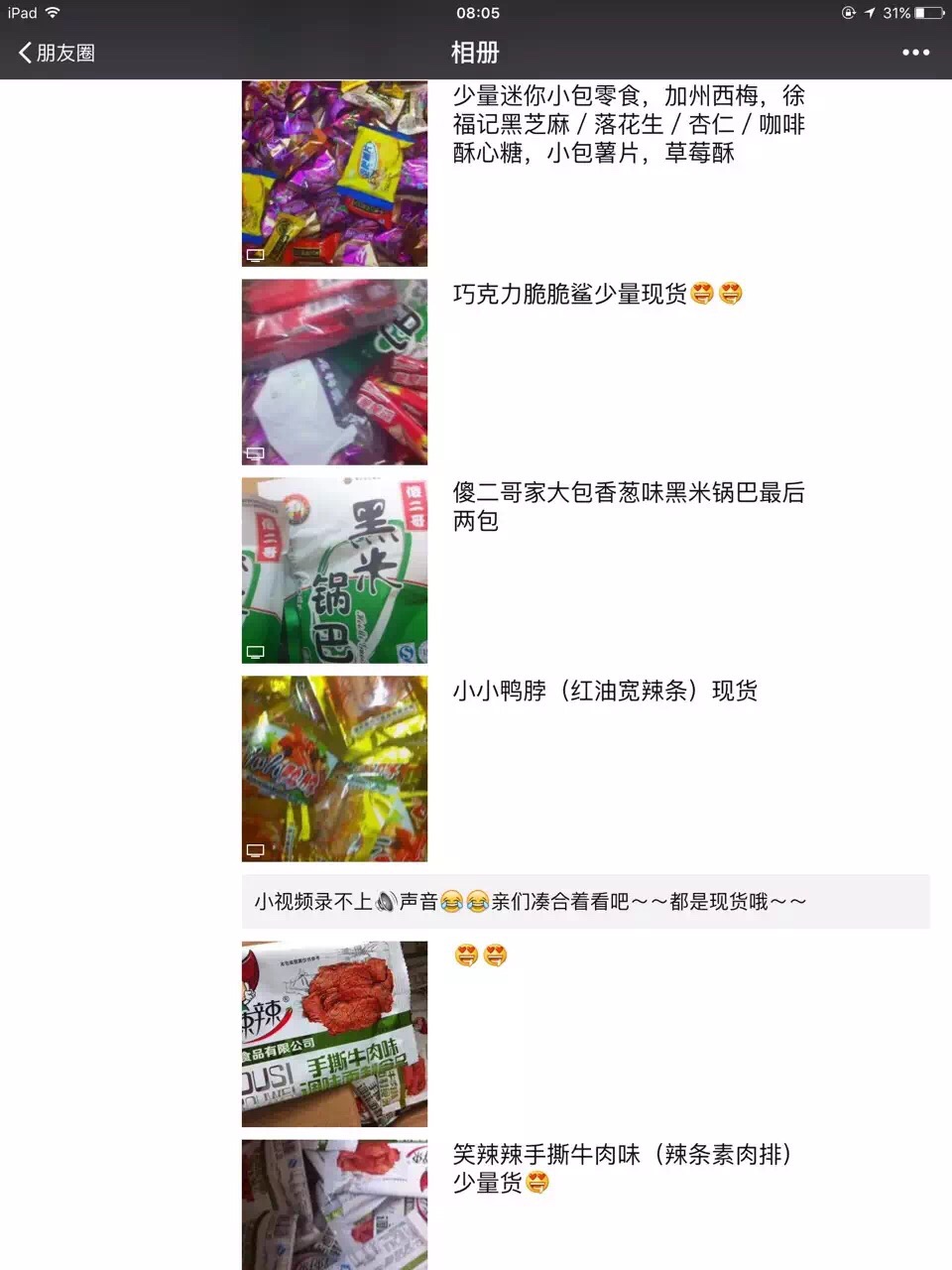This screenshot has height=1270, width=952.
Task: View the 黑米锅巴 video post
Action: [x=334, y=571]
